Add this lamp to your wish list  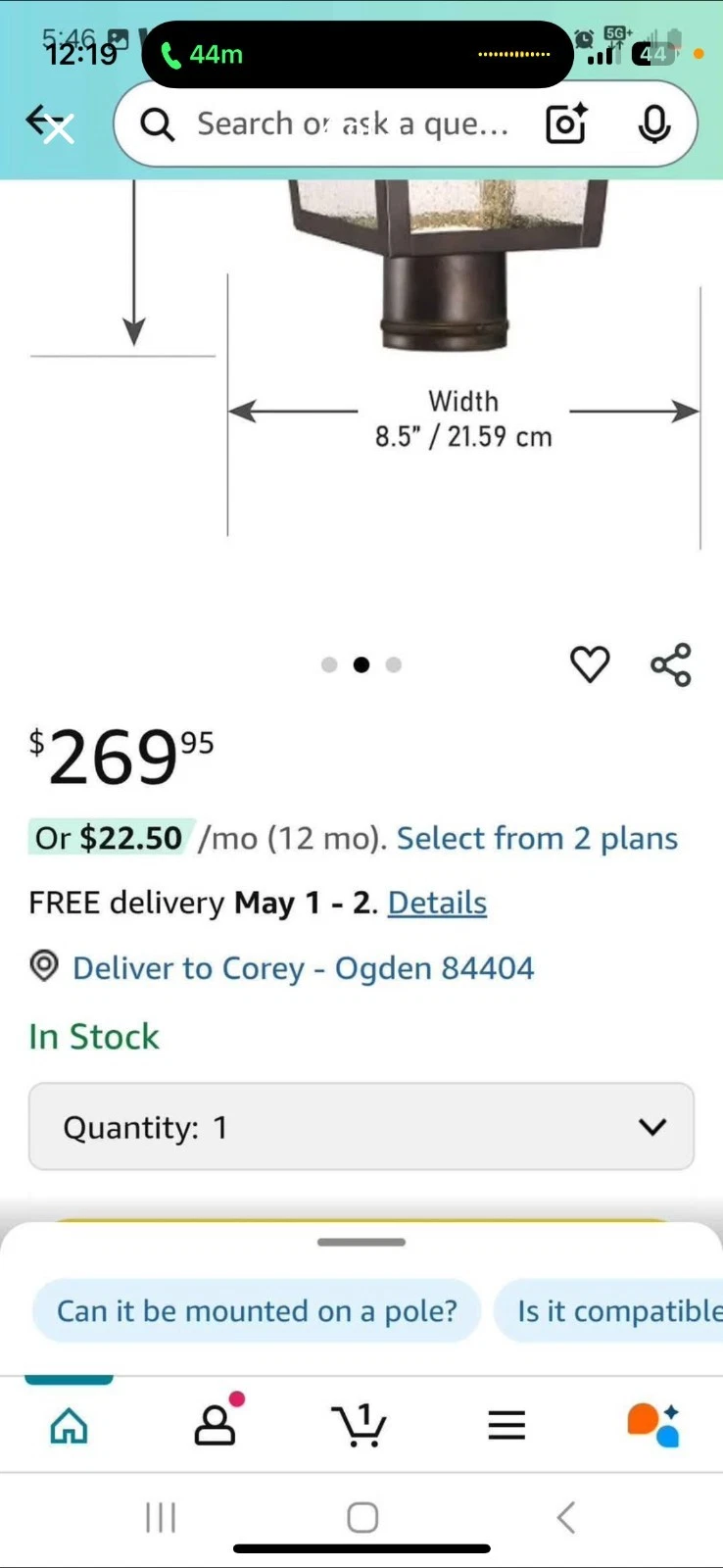tap(590, 665)
